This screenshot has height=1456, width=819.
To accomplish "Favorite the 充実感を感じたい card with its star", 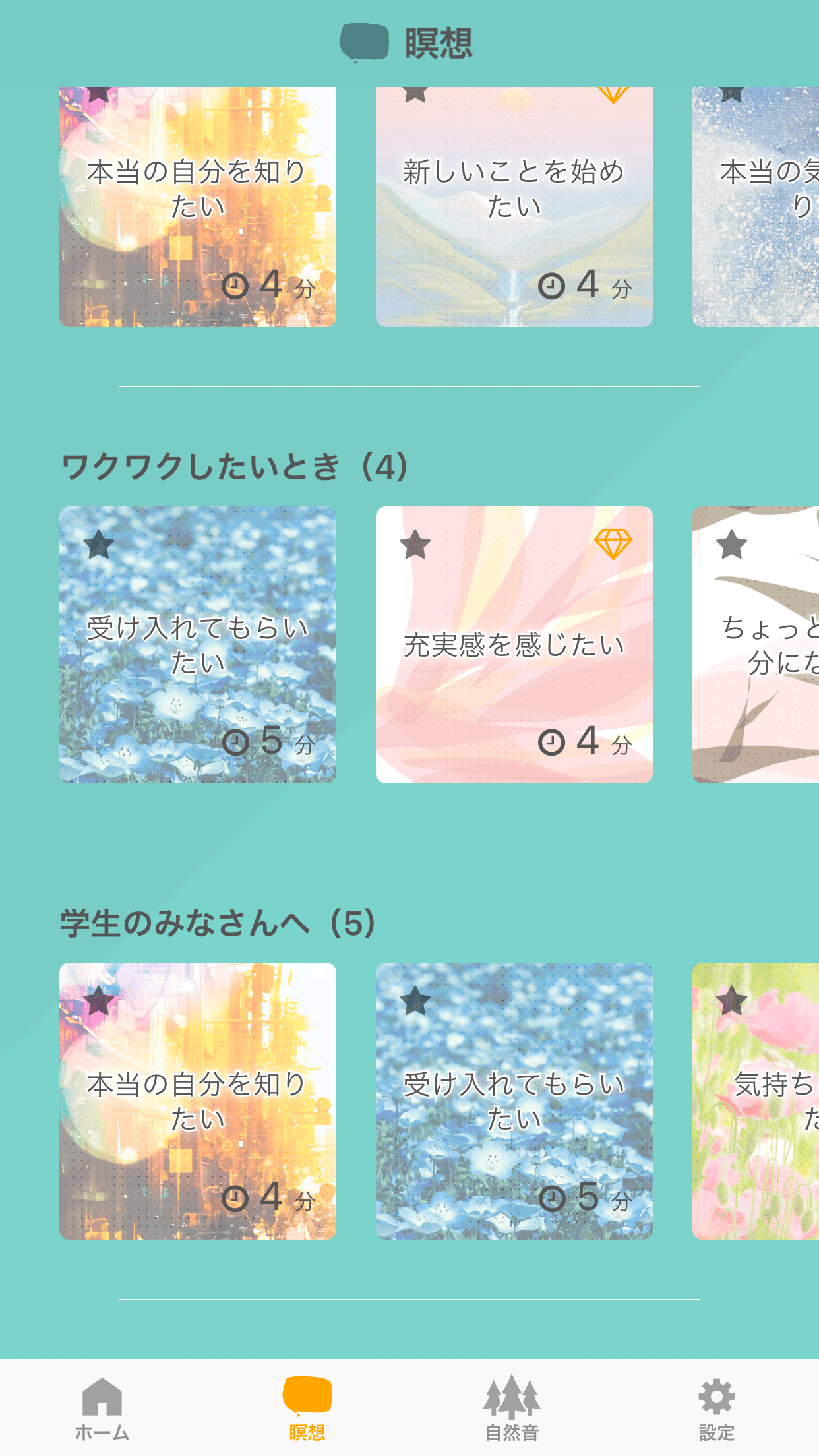I will (415, 545).
